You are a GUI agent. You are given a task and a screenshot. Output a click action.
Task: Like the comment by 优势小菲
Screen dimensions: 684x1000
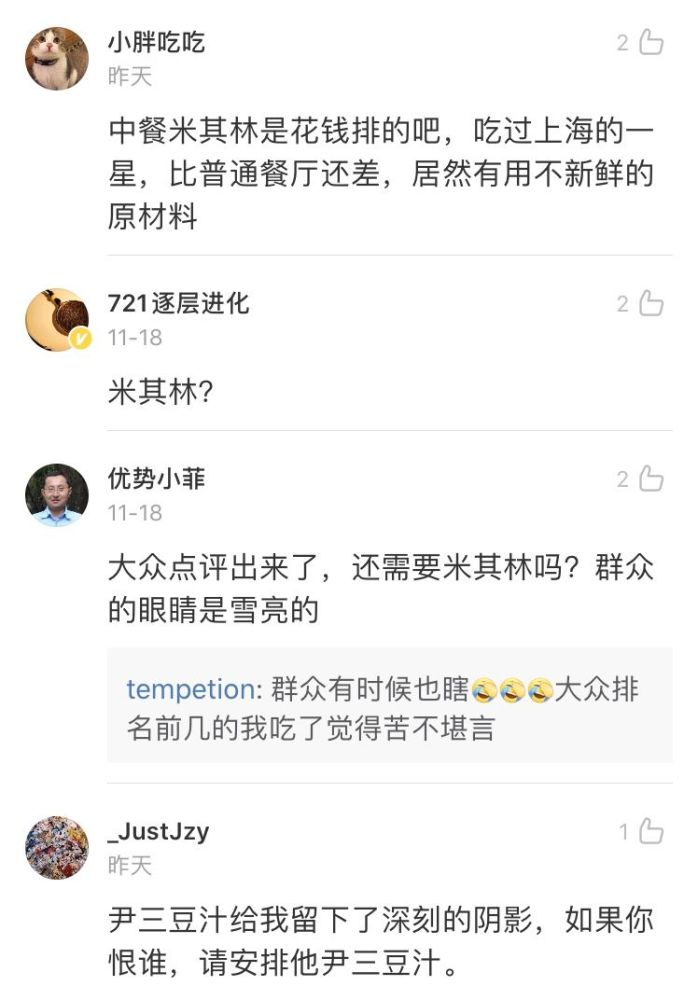[651, 479]
